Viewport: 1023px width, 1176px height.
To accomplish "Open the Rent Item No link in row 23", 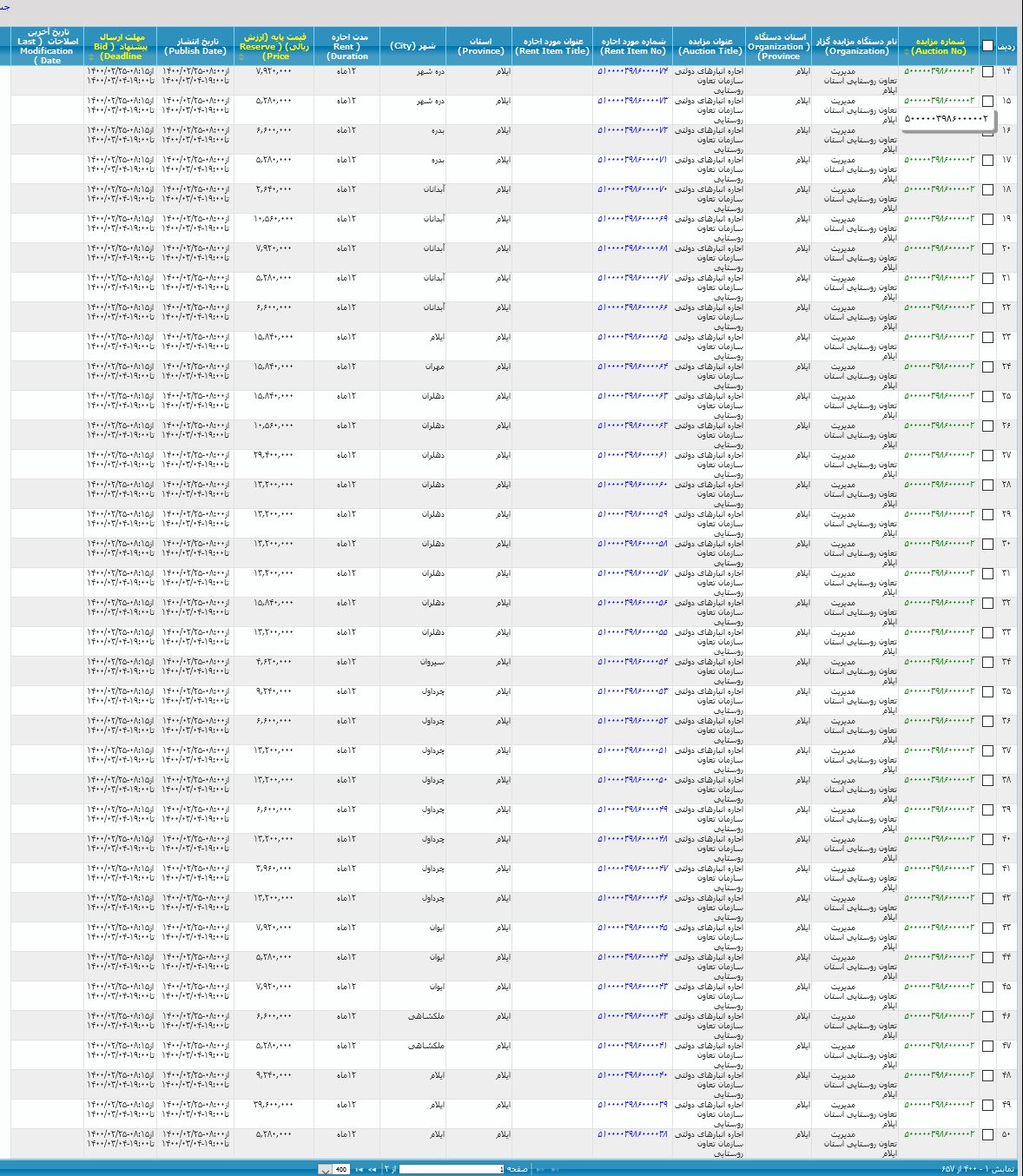I will pos(633,336).
